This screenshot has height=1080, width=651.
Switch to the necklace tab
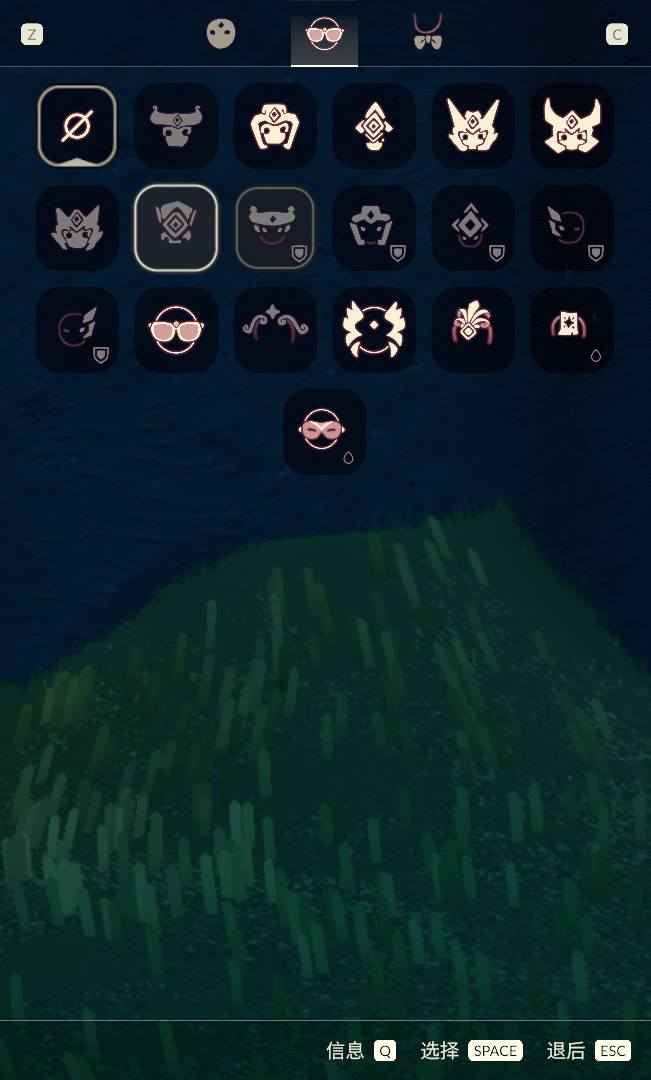428,33
